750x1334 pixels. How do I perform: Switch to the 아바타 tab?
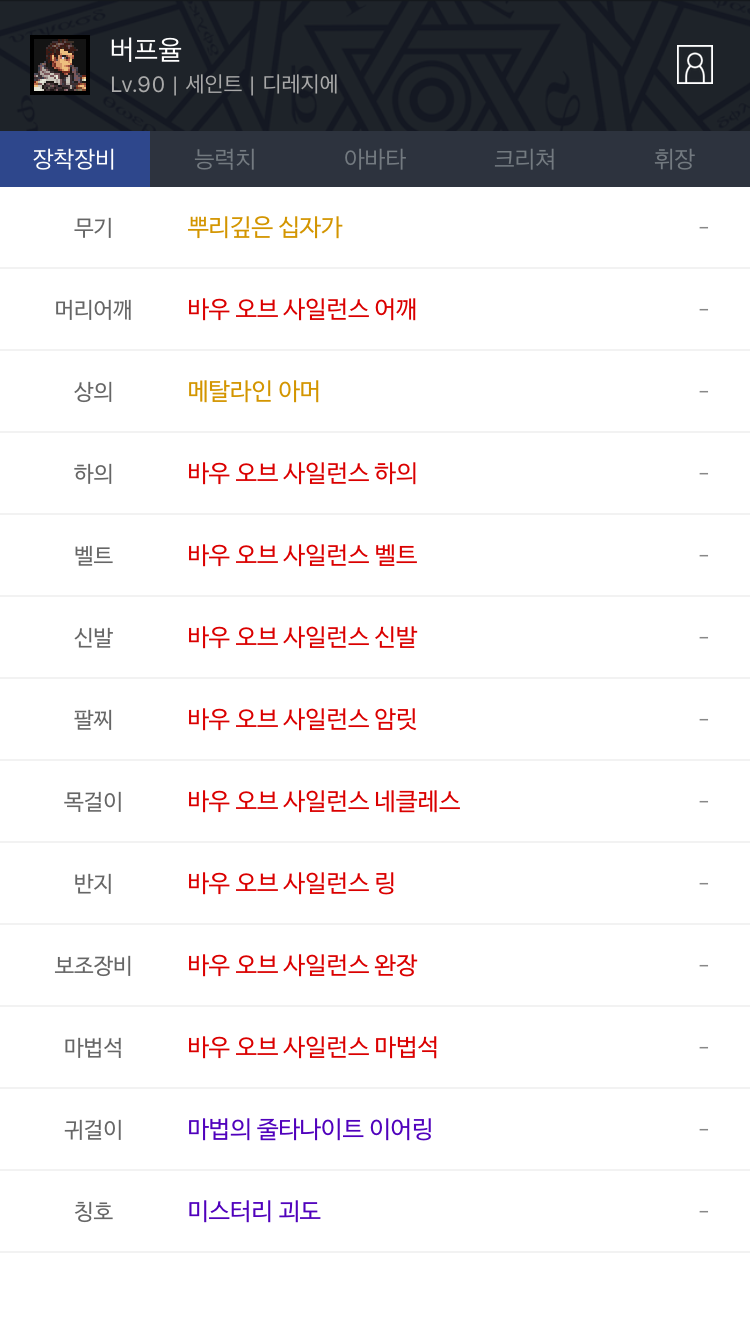click(x=375, y=159)
